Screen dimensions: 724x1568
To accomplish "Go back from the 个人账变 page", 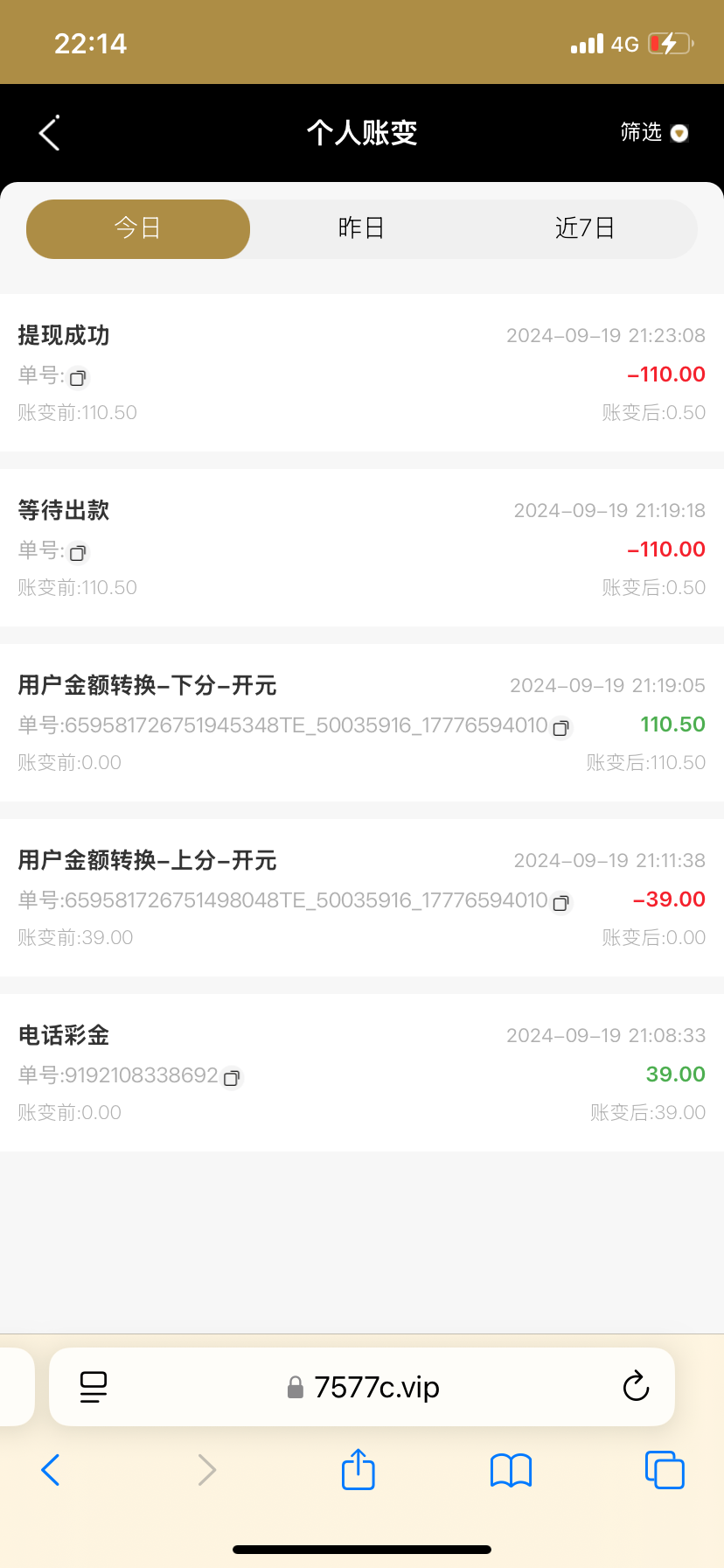I will (x=49, y=133).
